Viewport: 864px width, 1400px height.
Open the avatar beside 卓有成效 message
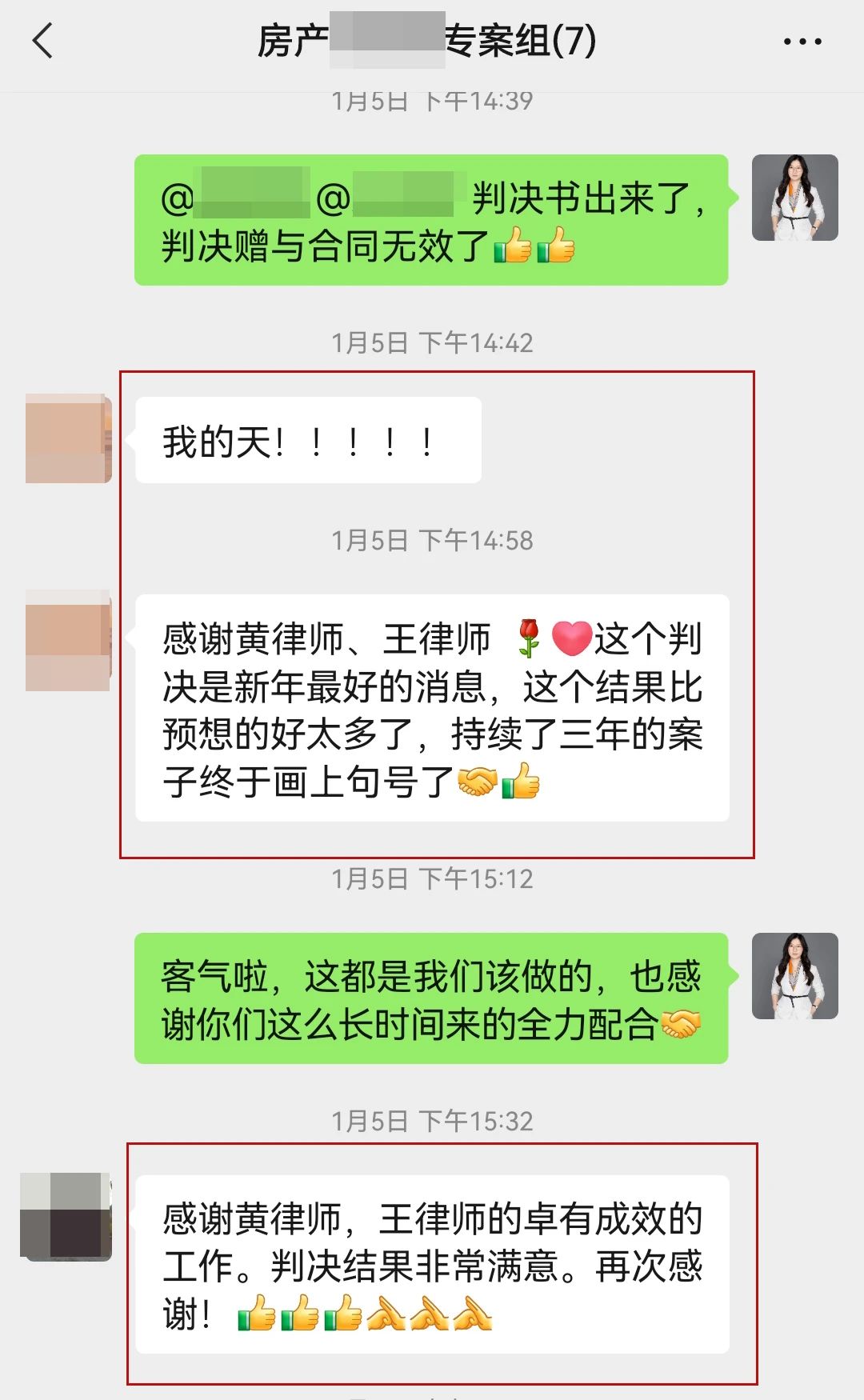(66, 1216)
